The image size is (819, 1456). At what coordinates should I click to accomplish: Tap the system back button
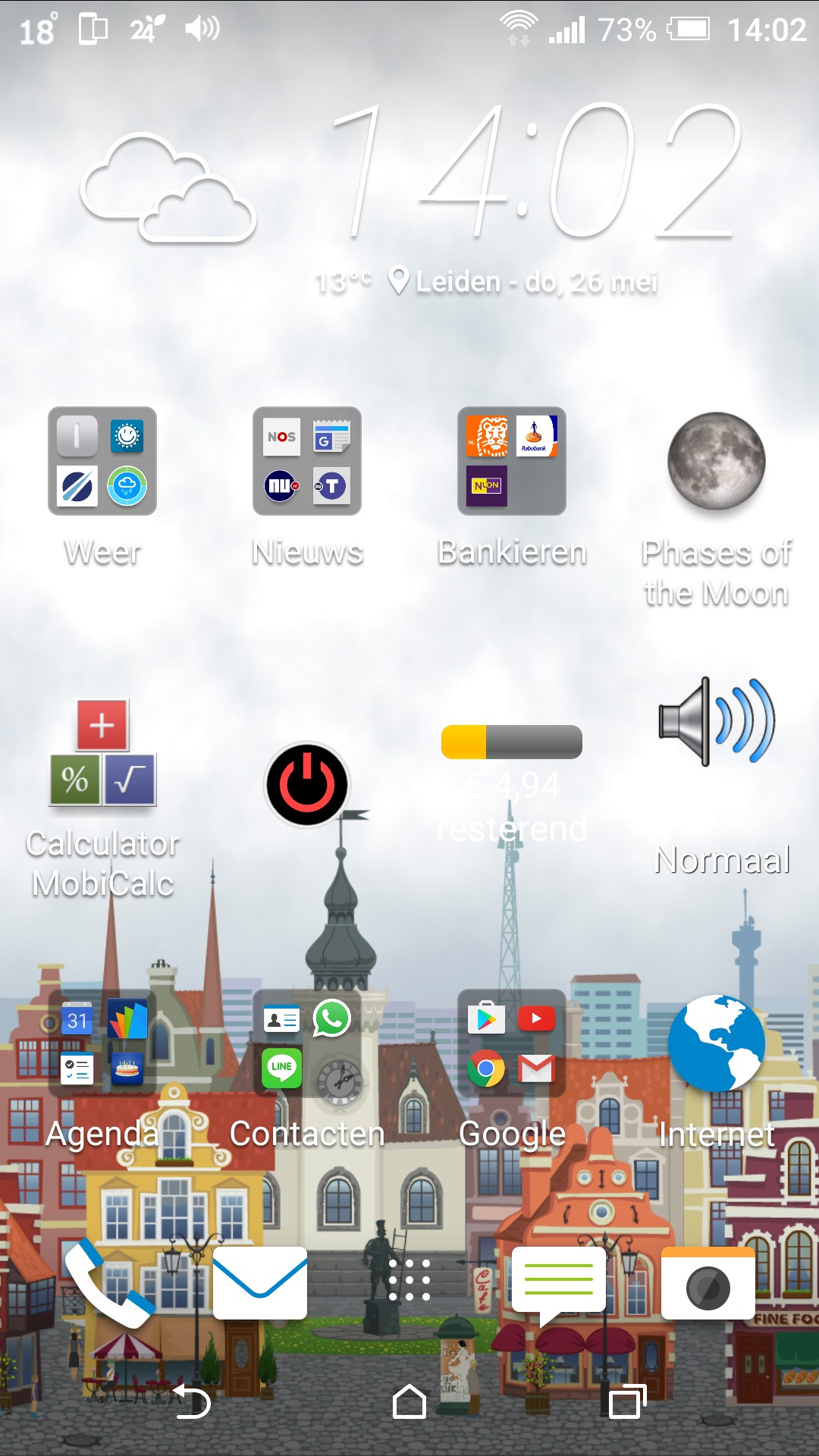193,1400
